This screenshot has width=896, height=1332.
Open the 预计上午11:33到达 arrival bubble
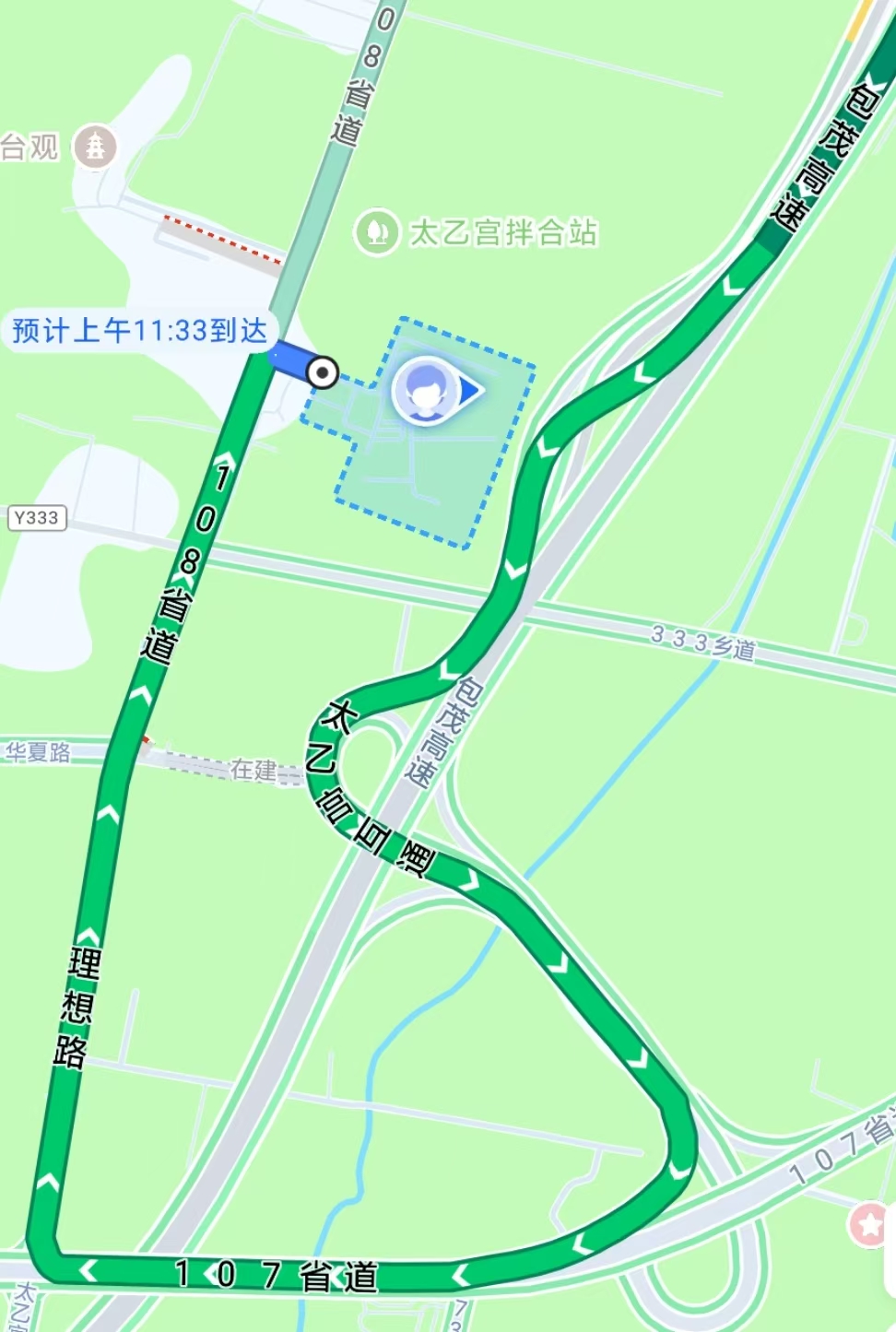[139, 330]
